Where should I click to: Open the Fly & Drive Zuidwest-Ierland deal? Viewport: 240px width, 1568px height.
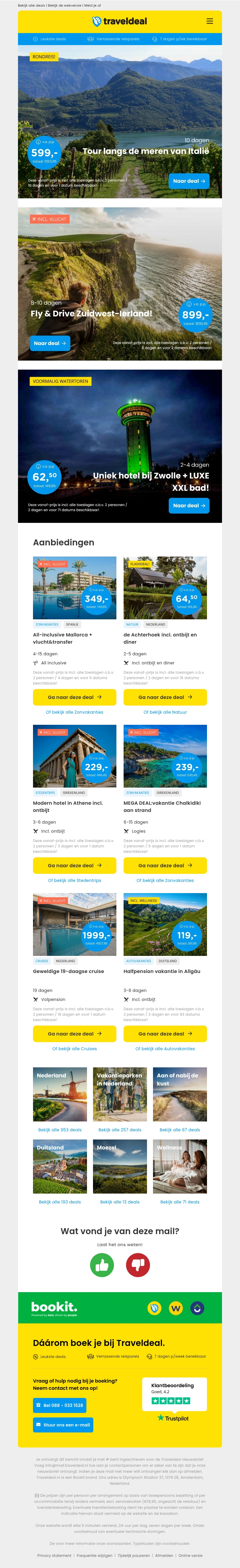click(50, 343)
